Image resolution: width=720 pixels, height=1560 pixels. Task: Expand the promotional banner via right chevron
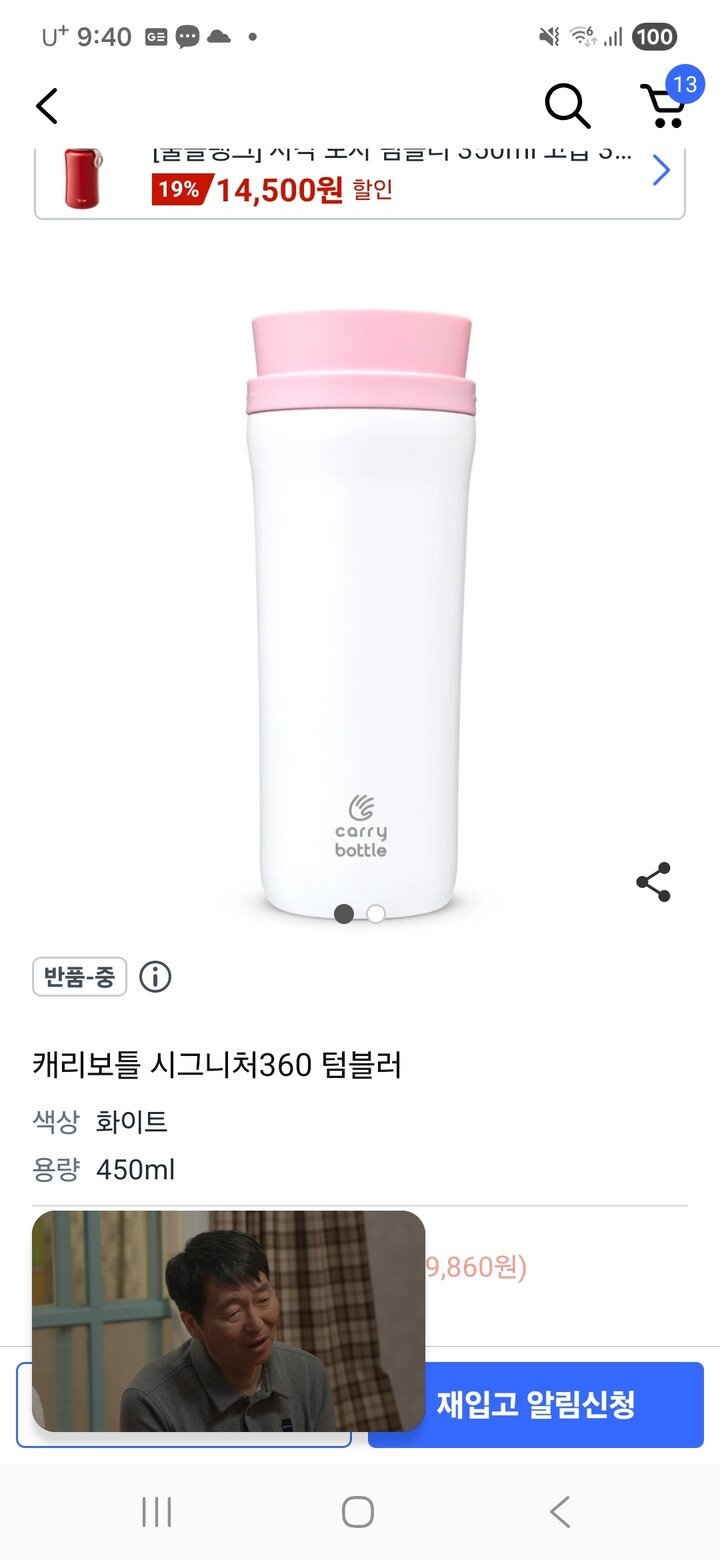click(659, 171)
